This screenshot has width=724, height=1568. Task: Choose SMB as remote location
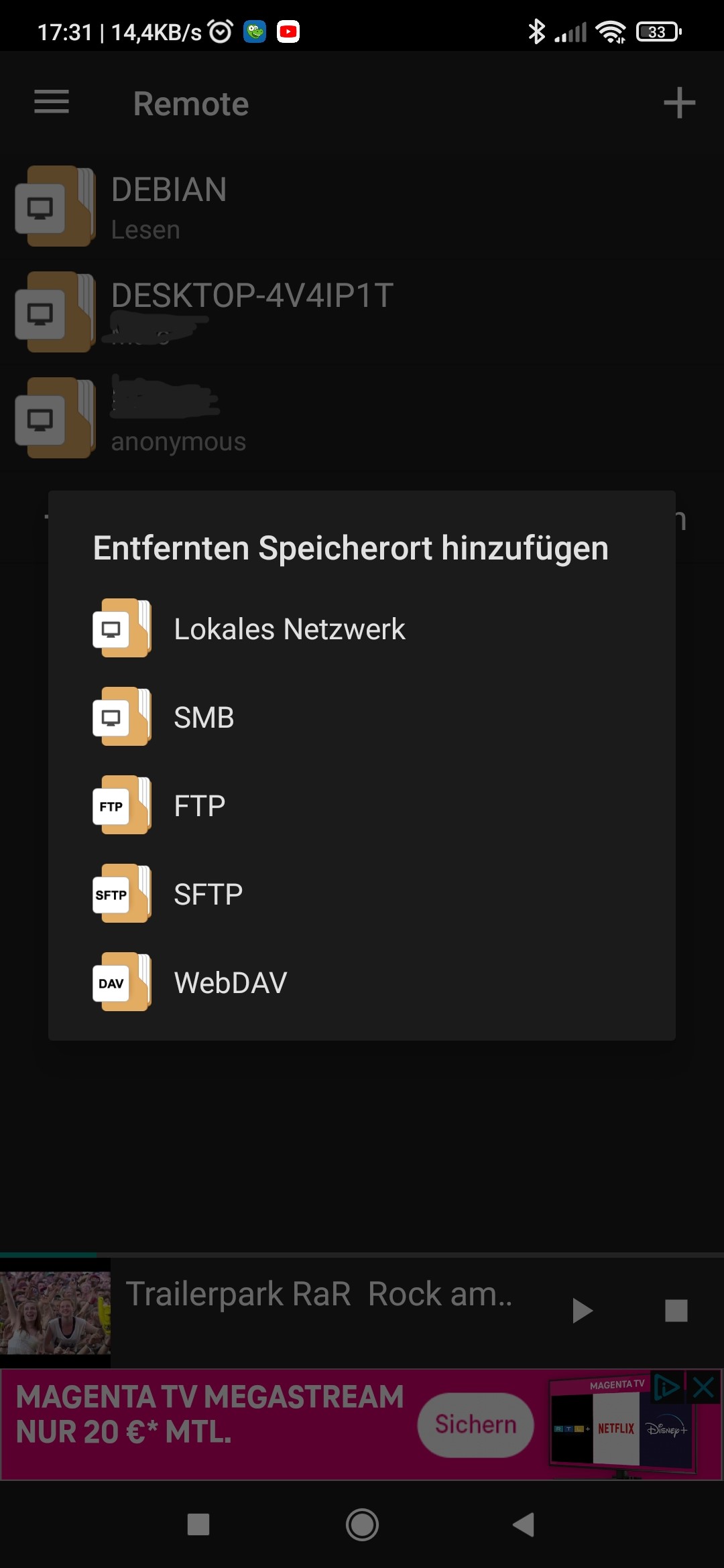tap(204, 718)
